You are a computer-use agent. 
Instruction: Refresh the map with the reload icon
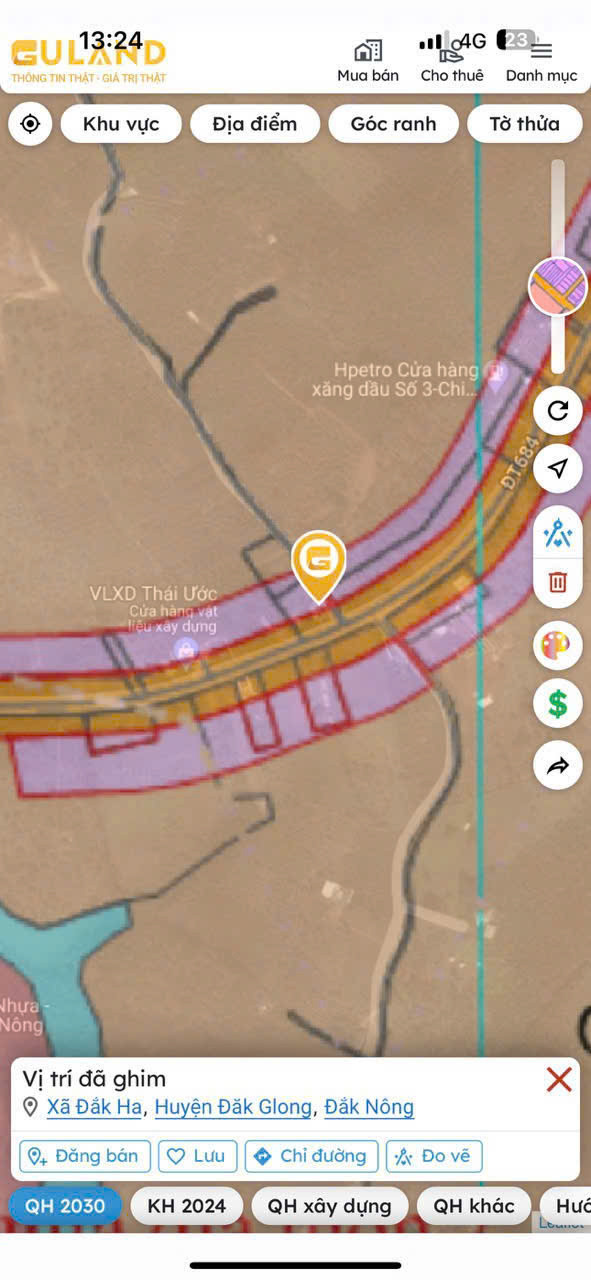(x=558, y=410)
